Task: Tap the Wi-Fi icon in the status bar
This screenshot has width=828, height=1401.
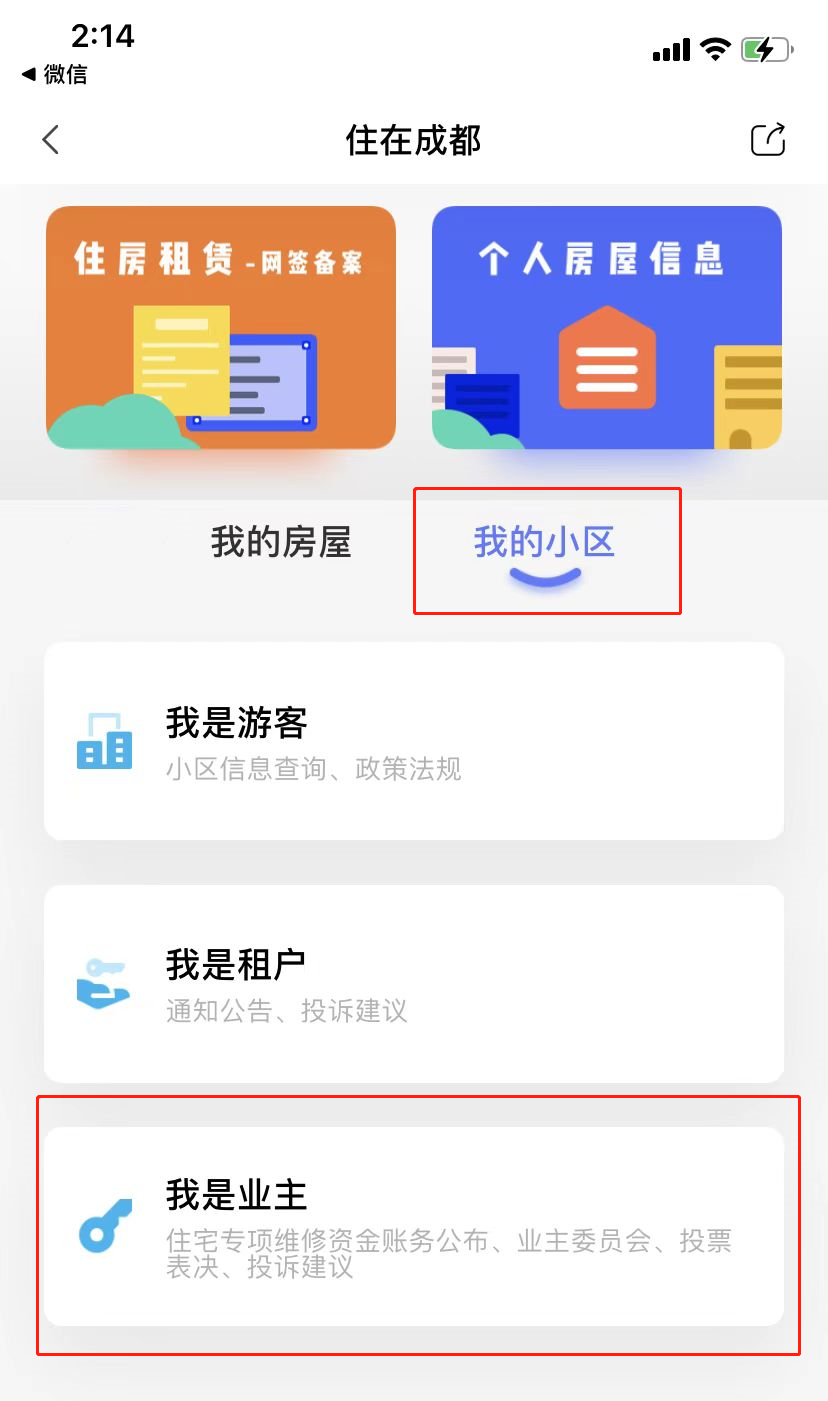Action: pyautogui.click(x=716, y=48)
